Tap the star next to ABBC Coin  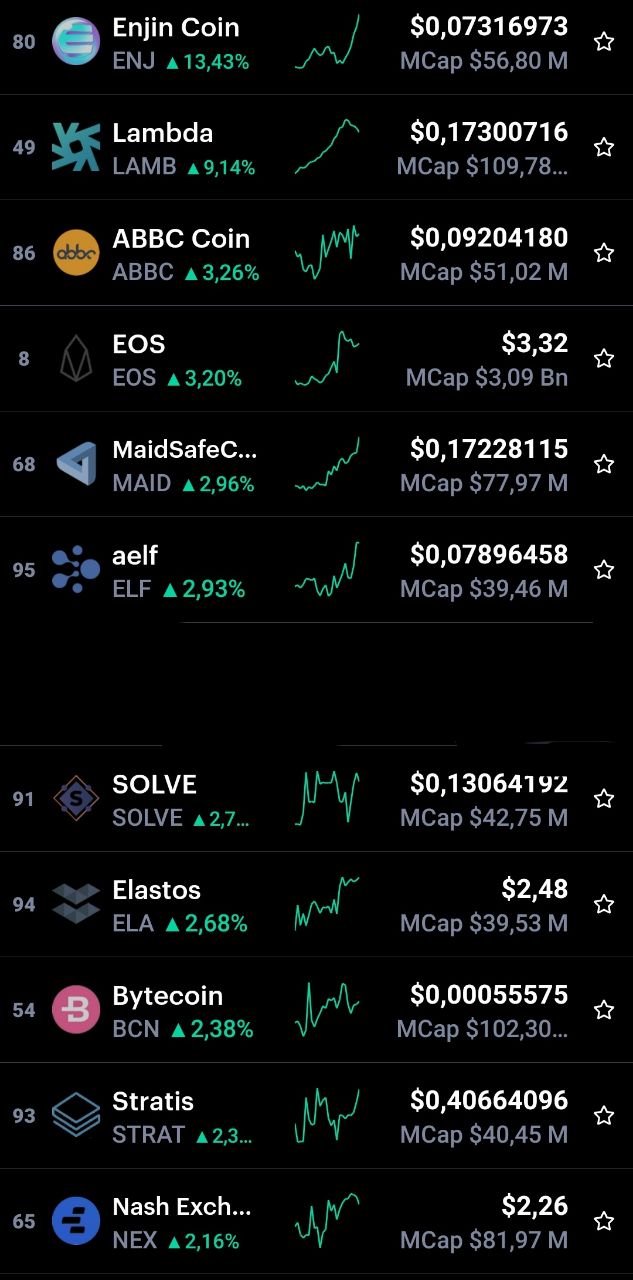(x=604, y=253)
